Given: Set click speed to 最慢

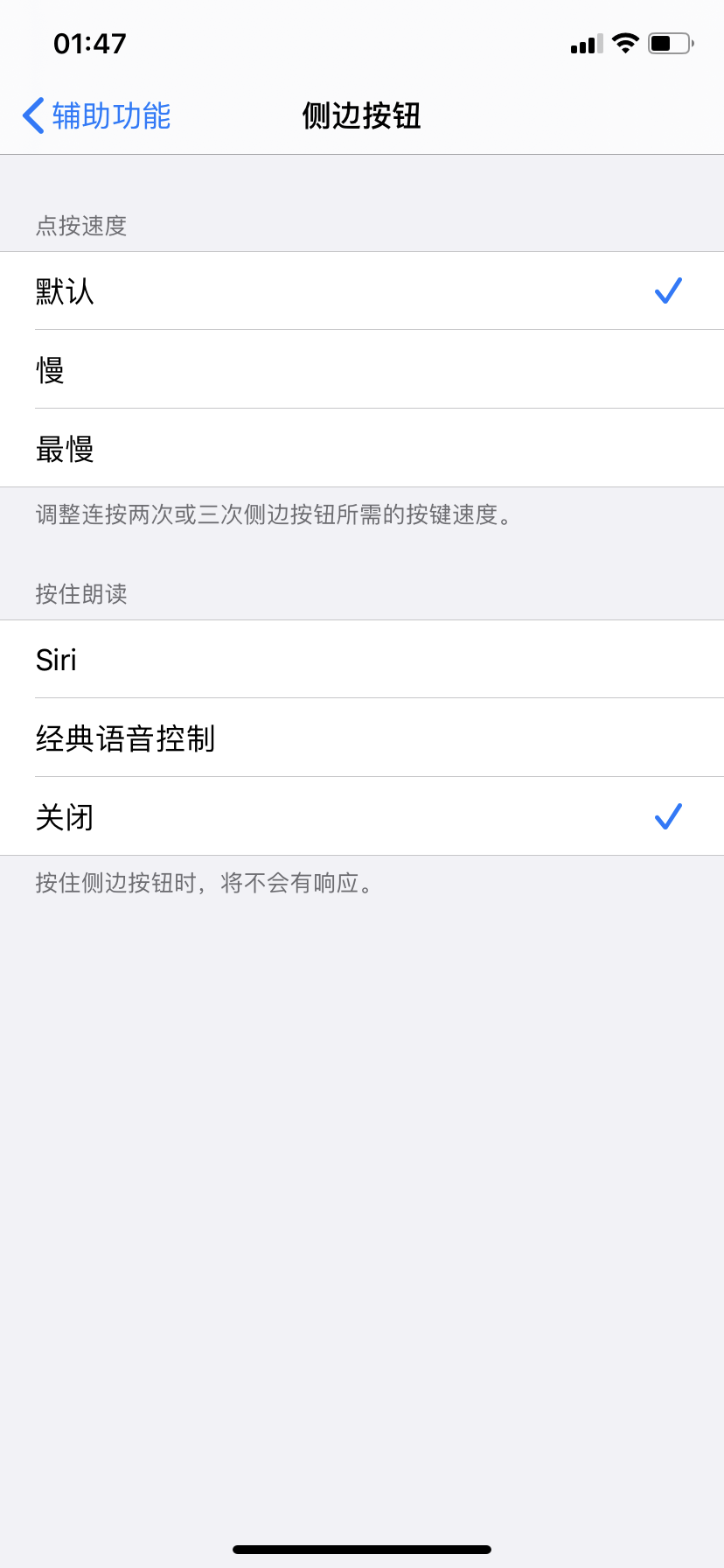Looking at the screenshot, I should [x=362, y=449].
